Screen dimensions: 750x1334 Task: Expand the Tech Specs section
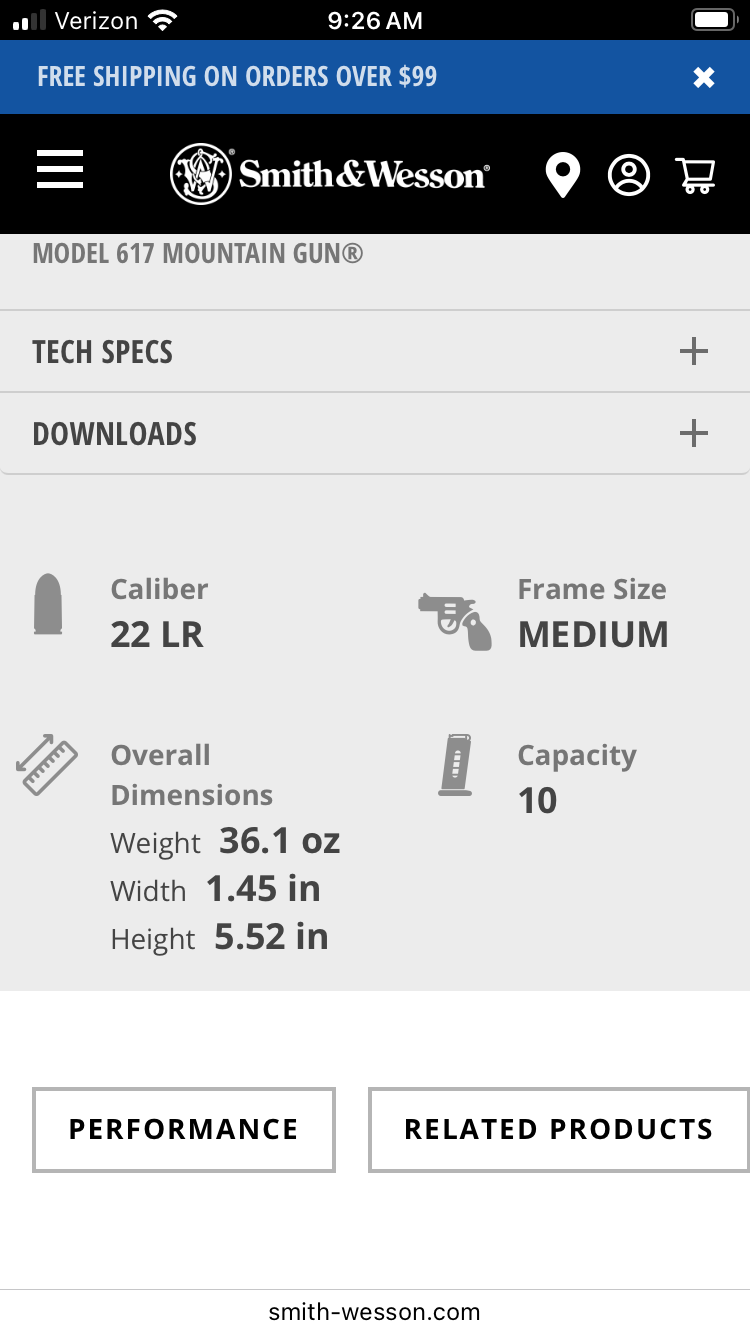375,352
